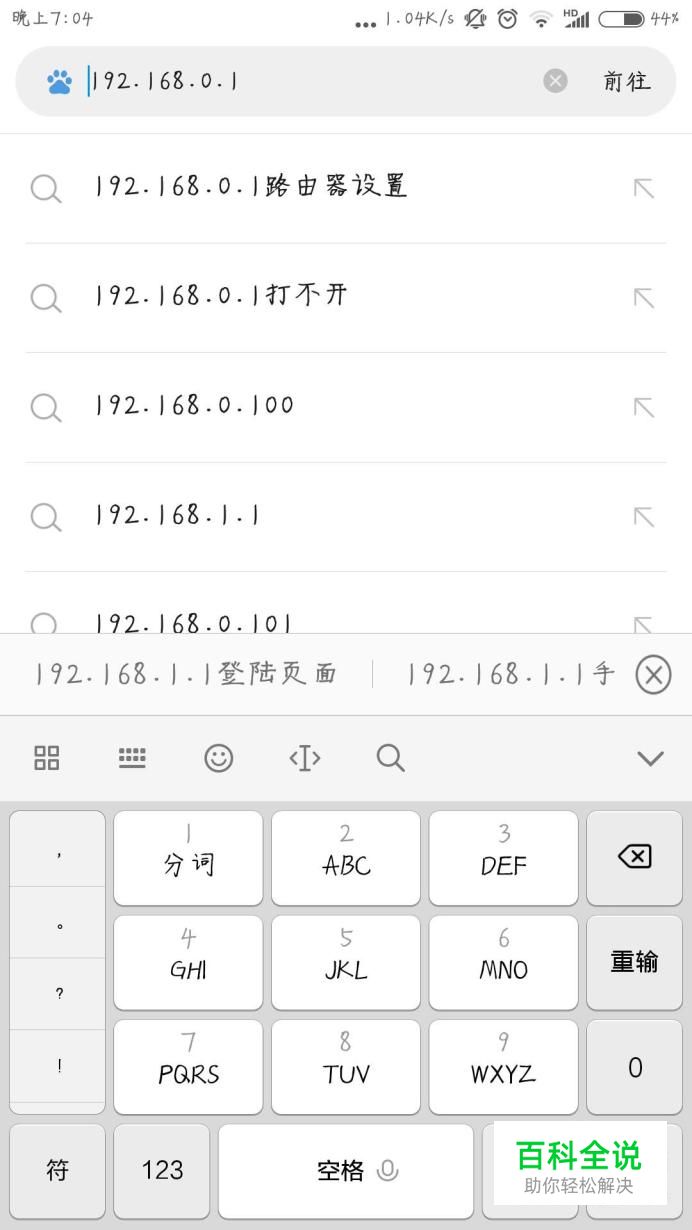
Task: Open the cursor movement tool
Action: pyautogui.click(x=305, y=758)
